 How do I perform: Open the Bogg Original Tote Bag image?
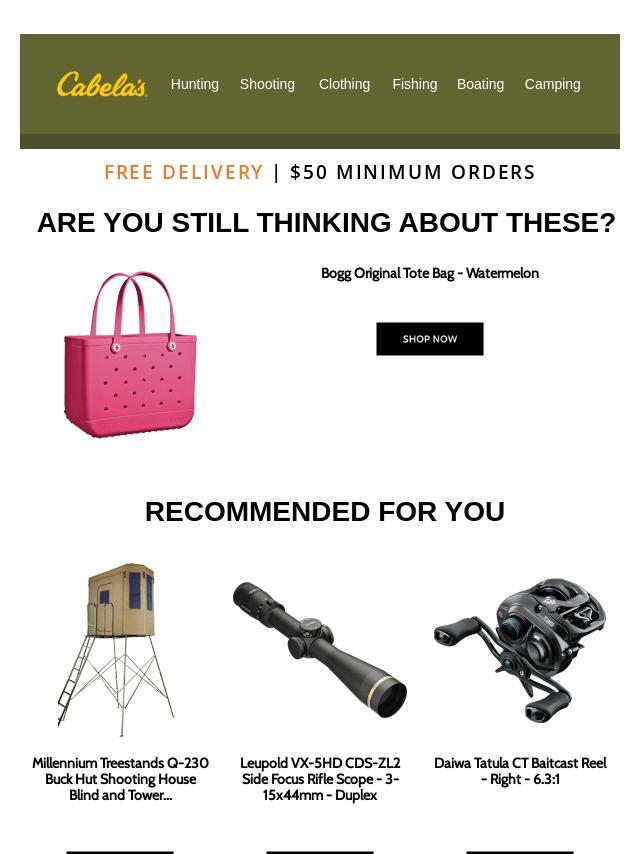(x=130, y=354)
